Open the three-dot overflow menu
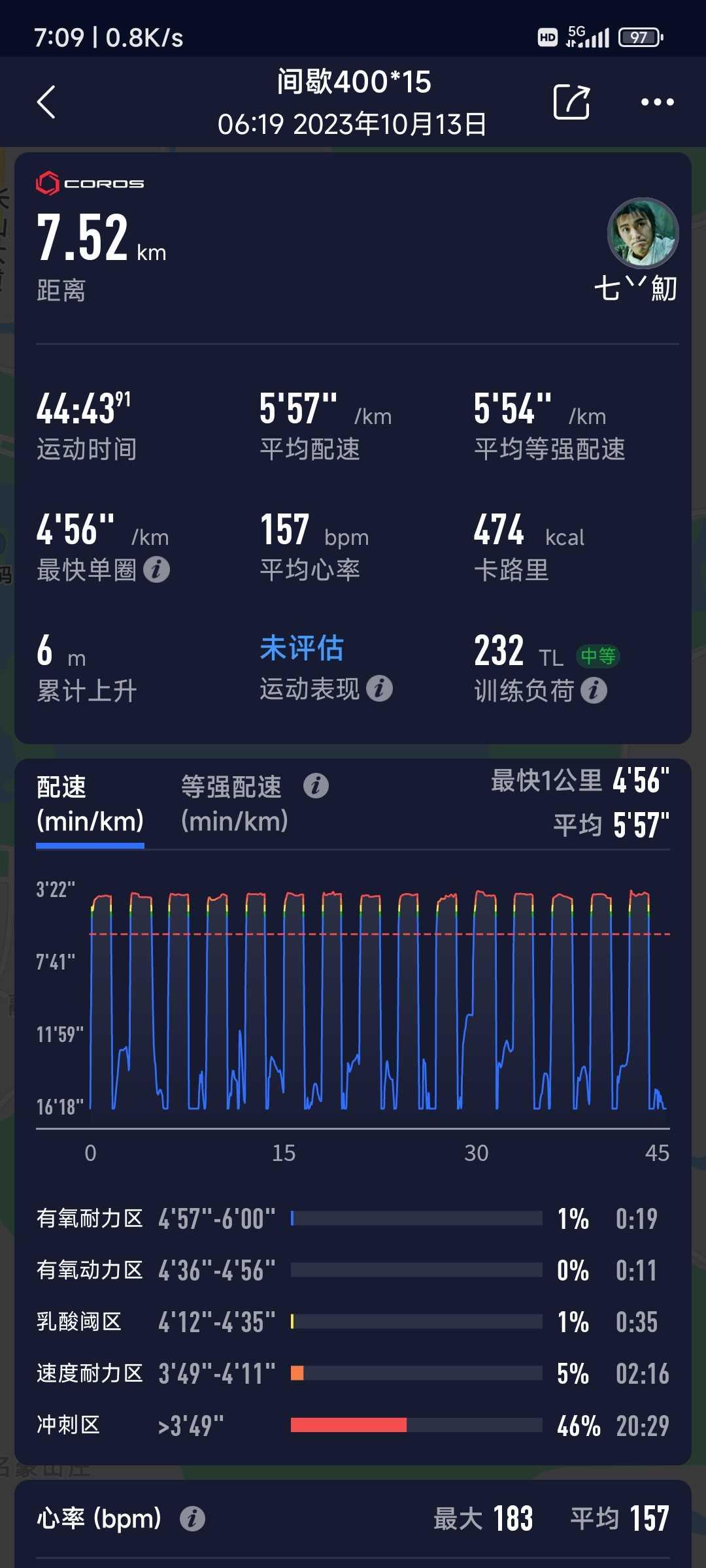Image resolution: width=706 pixels, height=1568 pixels. click(x=657, y=102)
